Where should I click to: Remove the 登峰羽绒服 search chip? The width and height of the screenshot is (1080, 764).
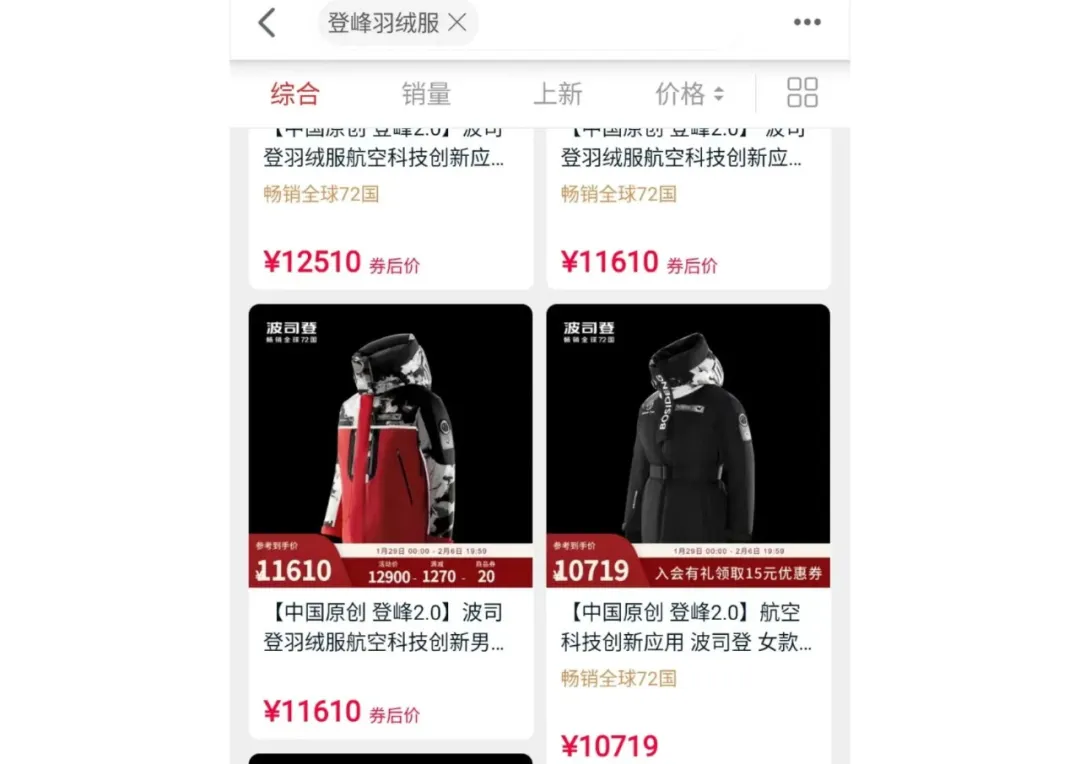(457, 23)
